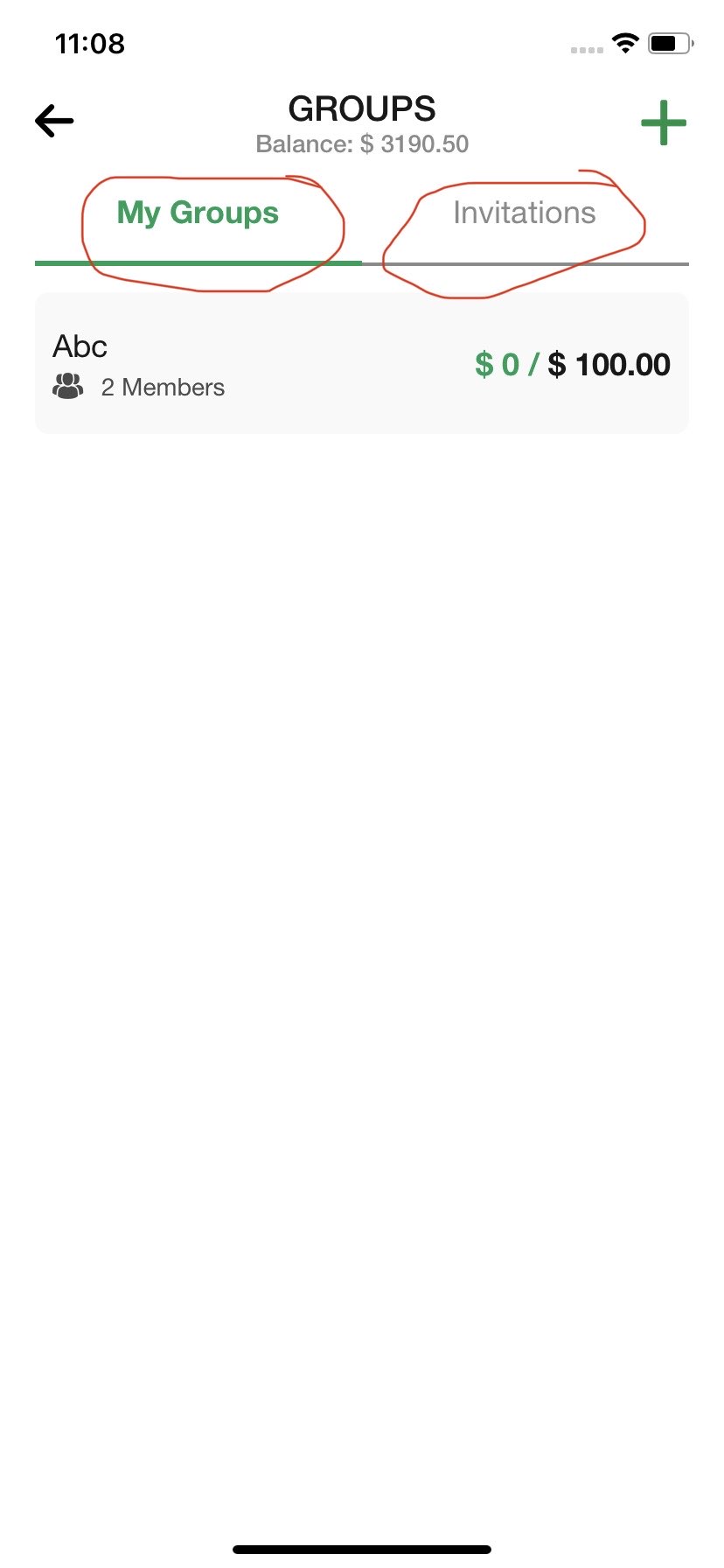
Task: Open the Abc group card
Action: (x=362, y=363)
